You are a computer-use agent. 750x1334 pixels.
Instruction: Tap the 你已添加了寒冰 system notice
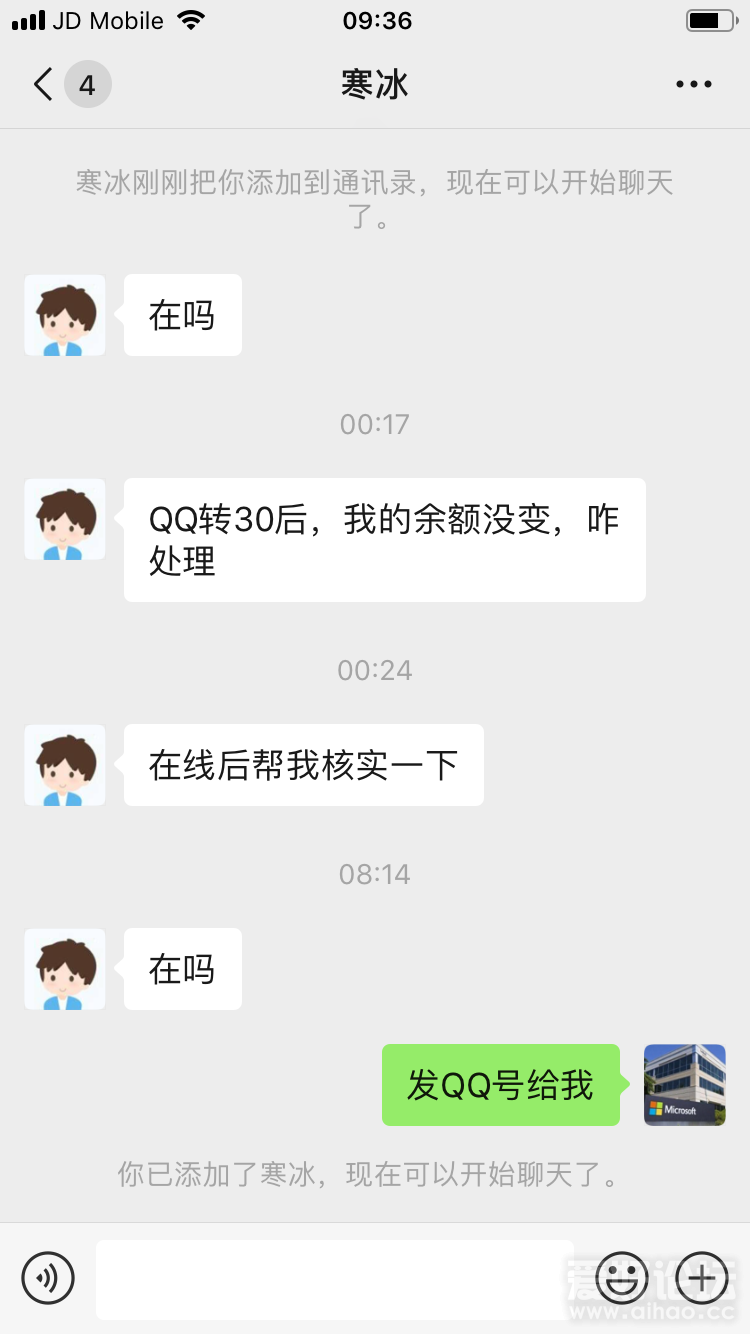coord(374,1176)
